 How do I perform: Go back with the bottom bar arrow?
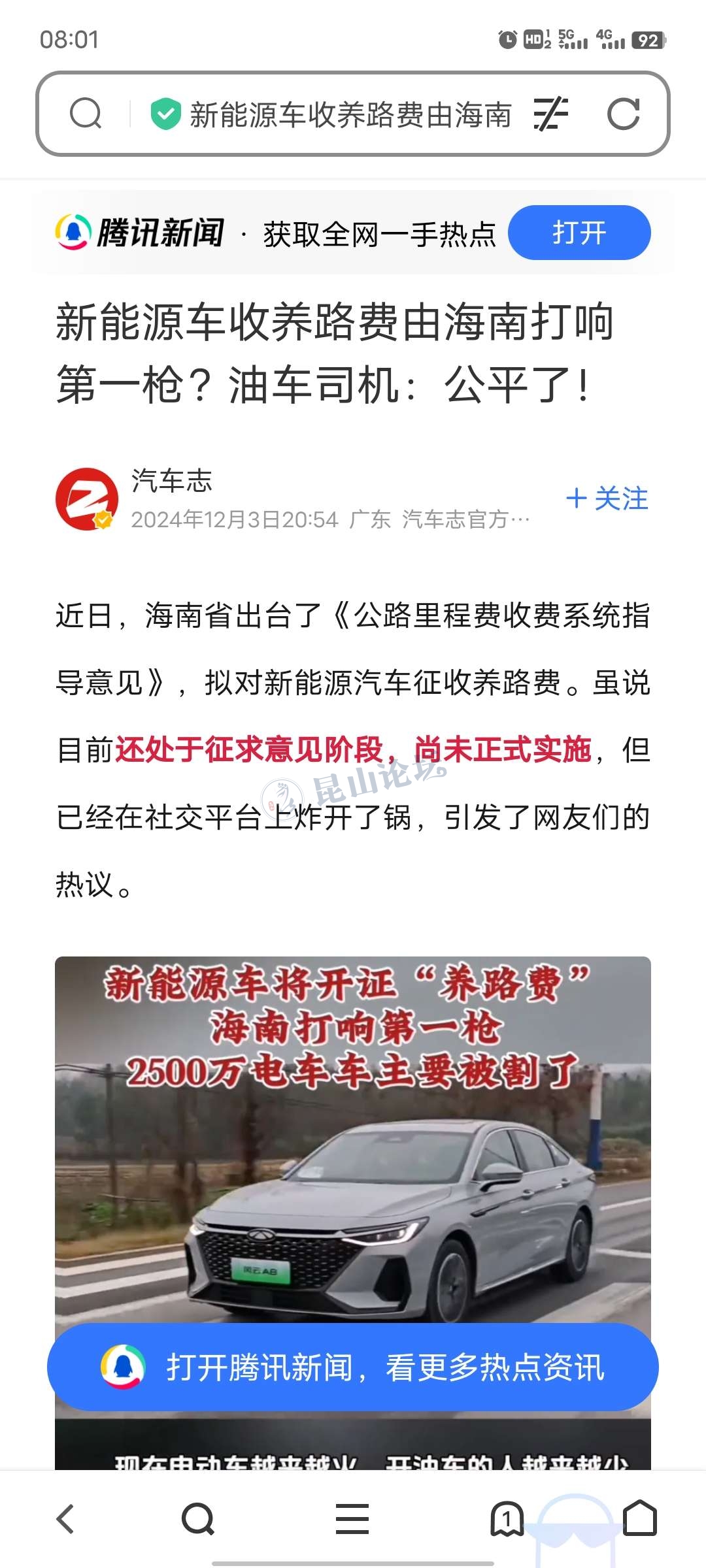click(x=65, y=1518)
